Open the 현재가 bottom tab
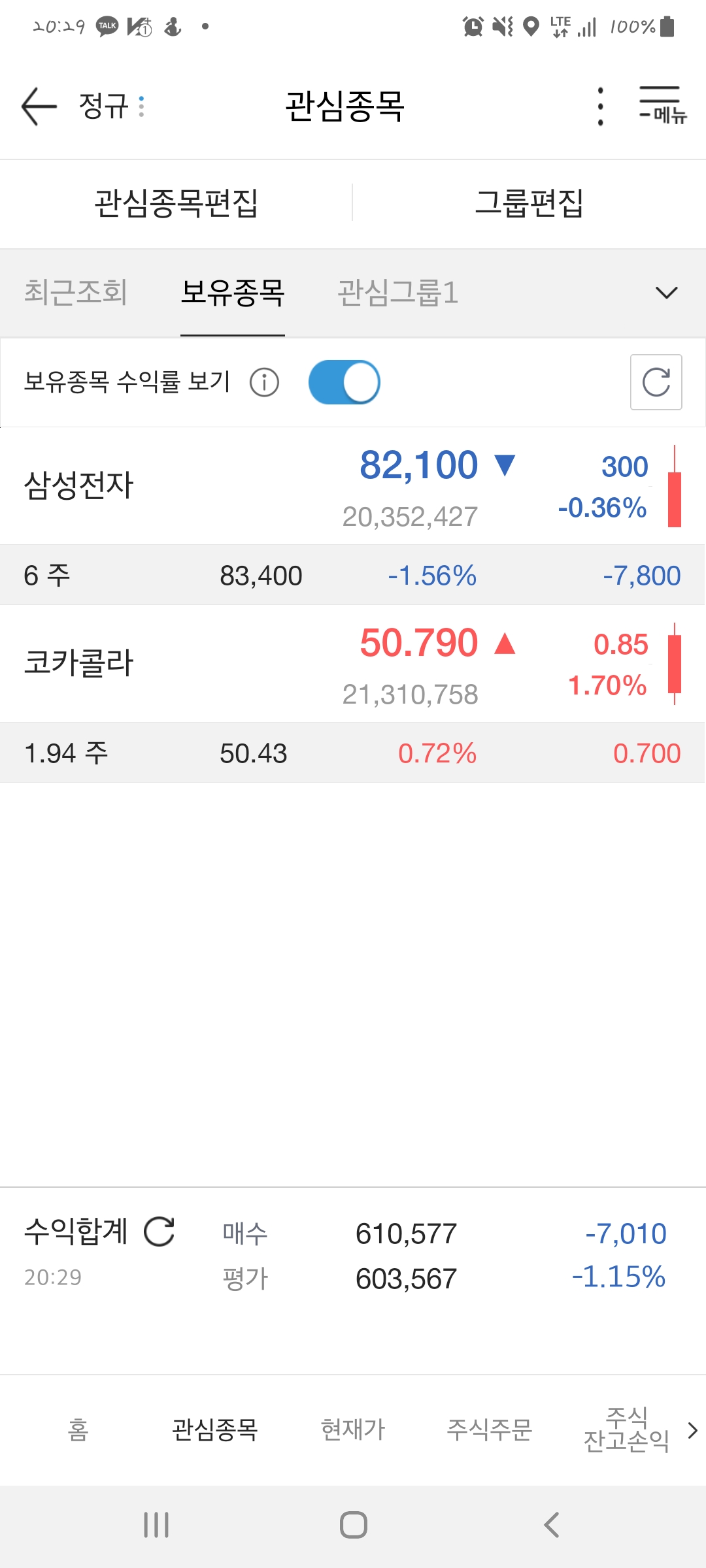 pos(353,1429)
